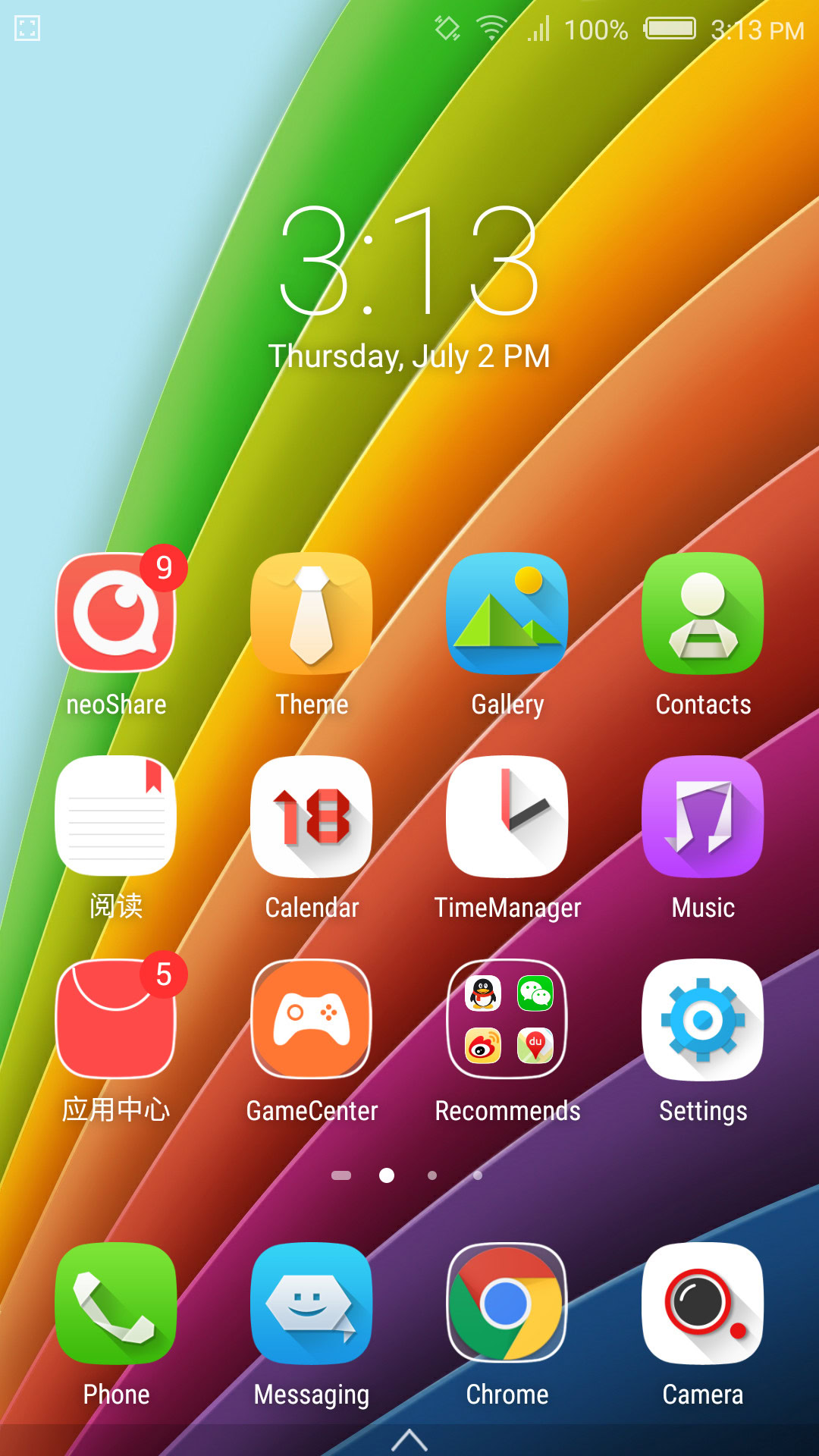Open the neoShare app

[x=116, y=613]
